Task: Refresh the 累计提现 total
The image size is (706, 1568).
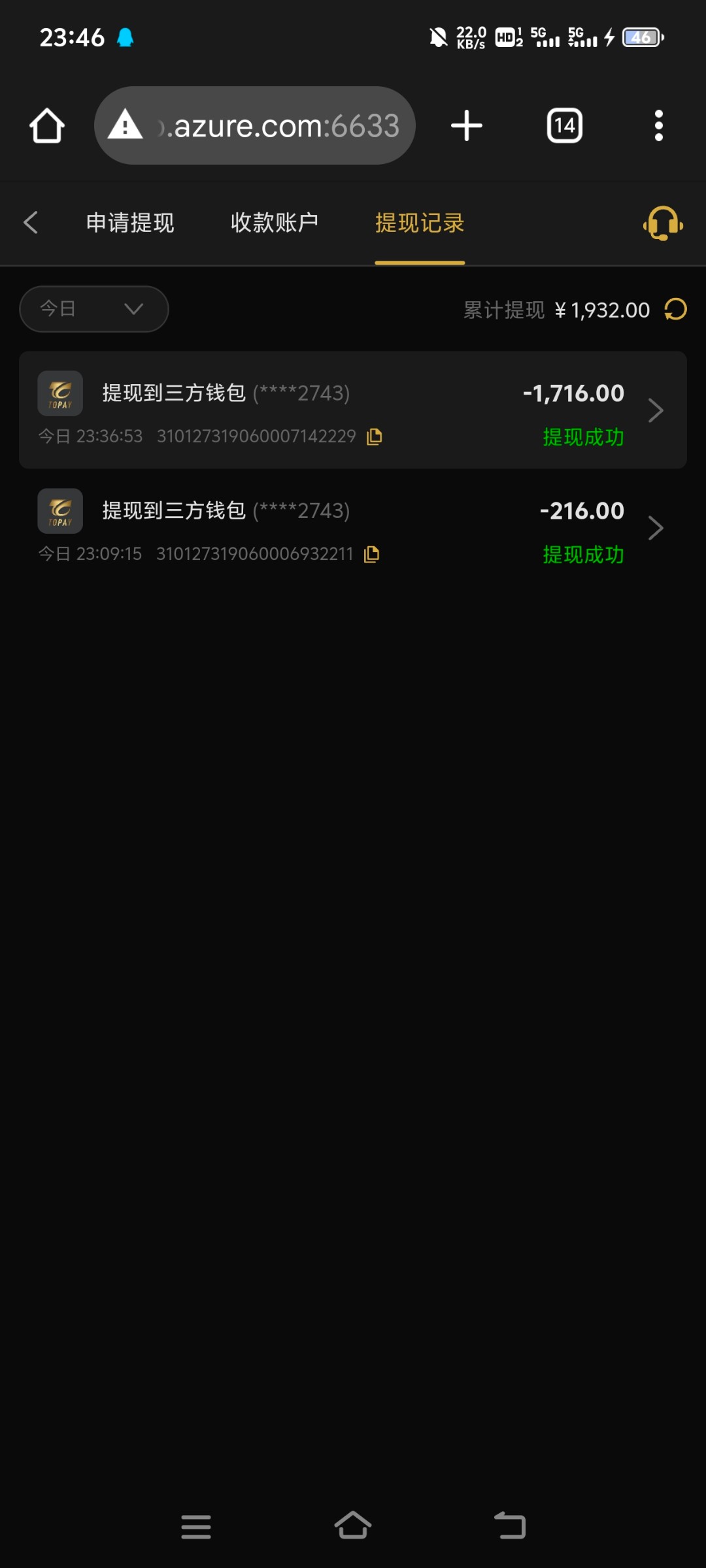Action: click(x=675, y=309)
